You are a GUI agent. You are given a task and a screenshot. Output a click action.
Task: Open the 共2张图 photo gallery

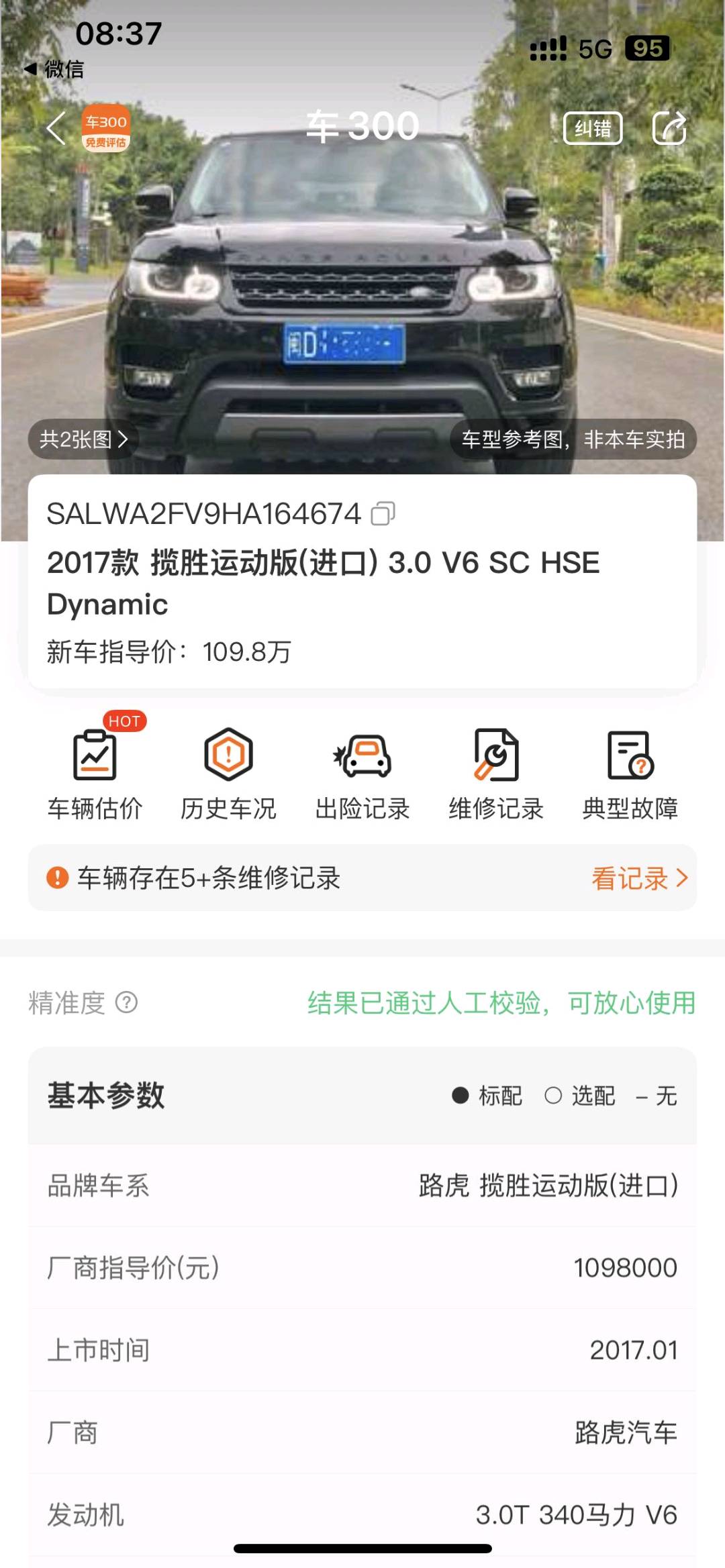83,439
